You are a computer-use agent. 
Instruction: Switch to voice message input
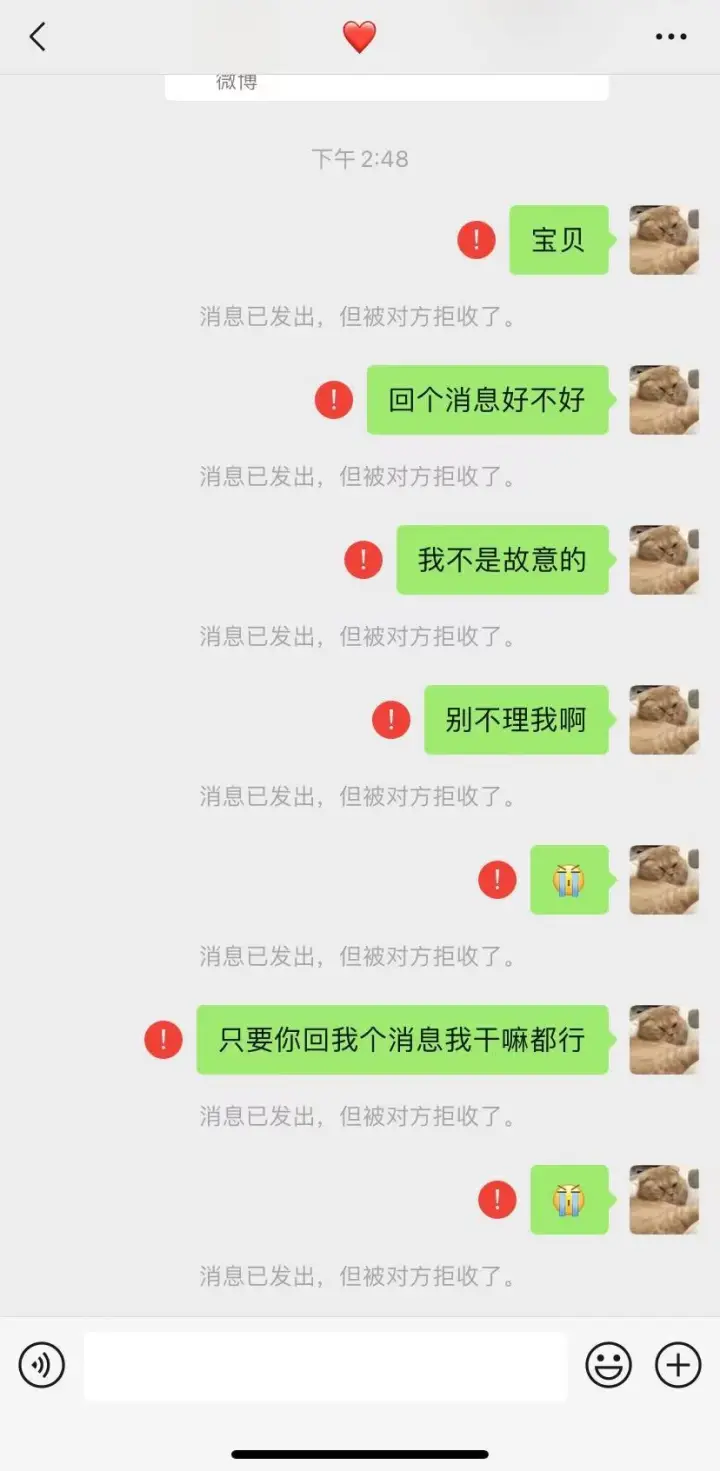(42, 1365)
